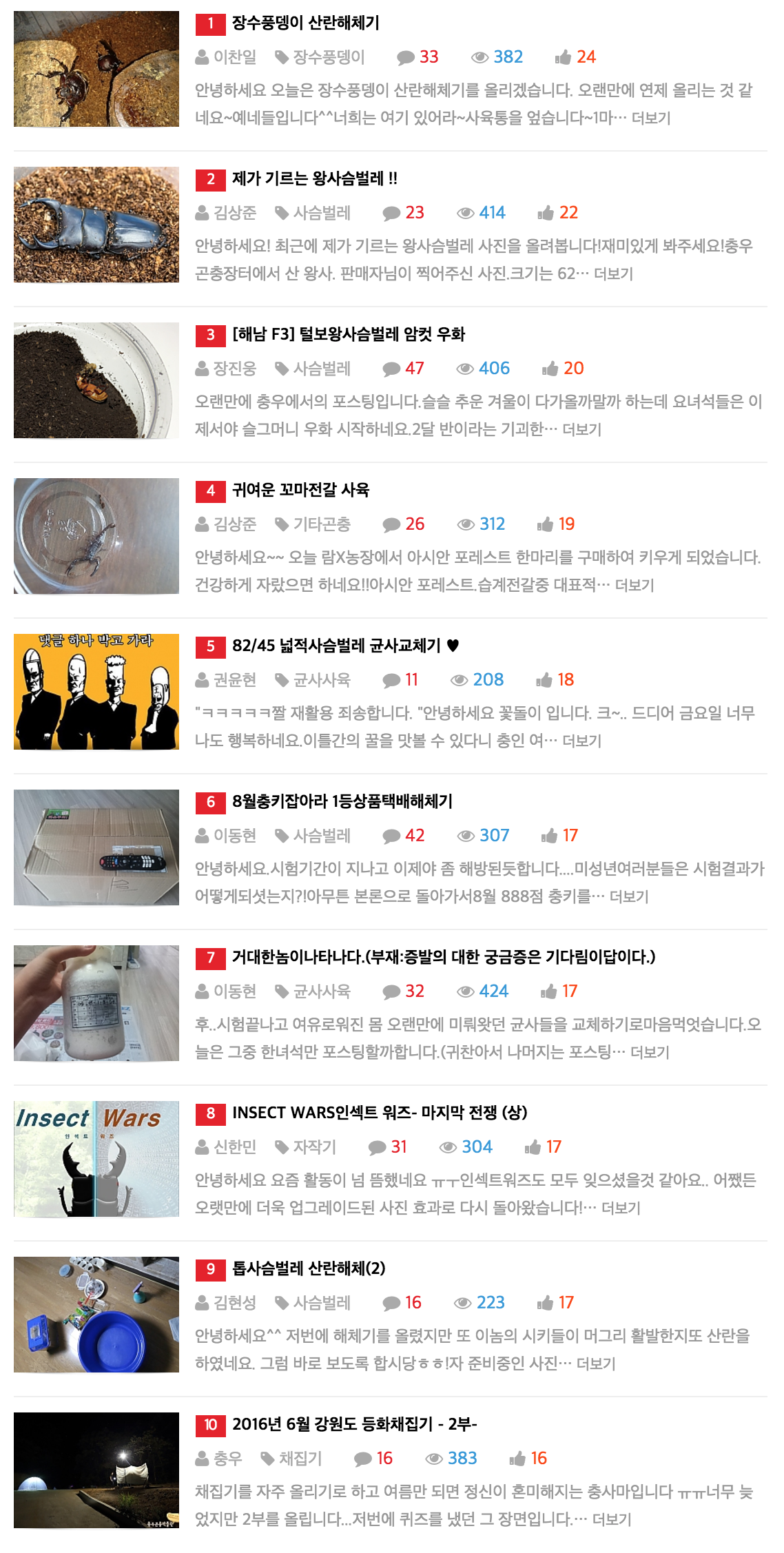View author 권윤현's profile
This screenshot has height=1553, width=784.
click(226, 680)
